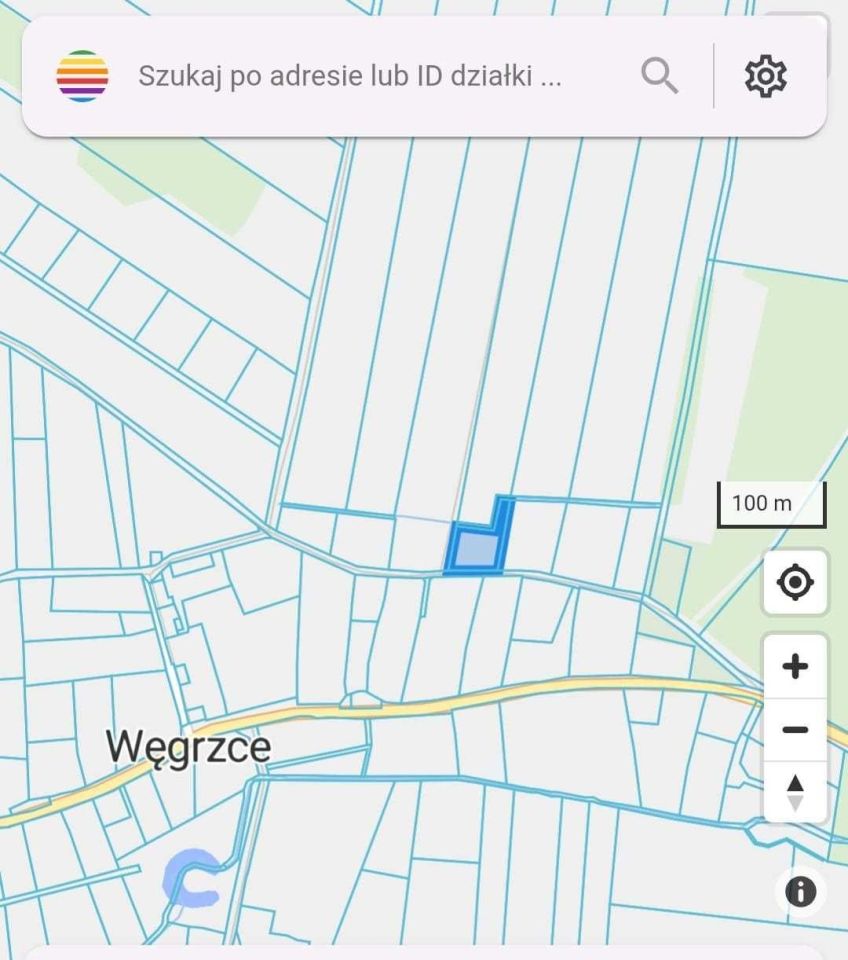This screenshot has width=848, height=960.
Task: Open the rainbow app logo menu
Action: (x=82, y=74)
